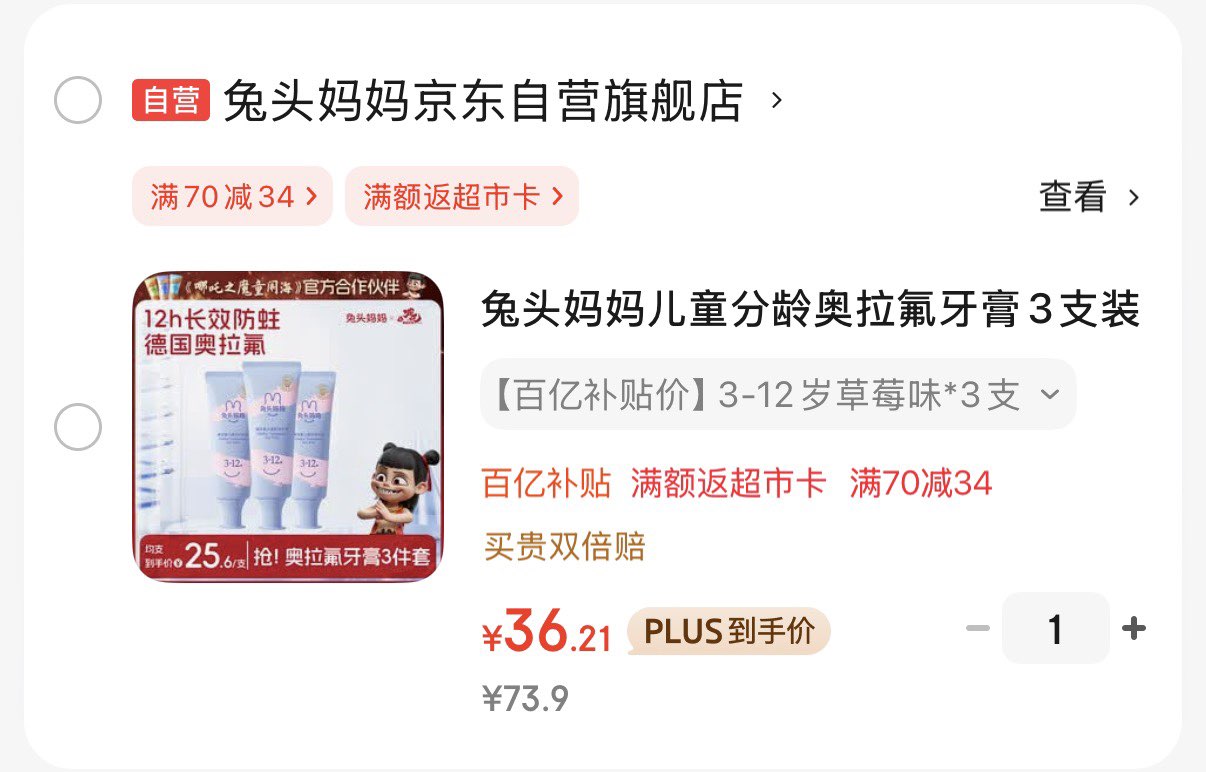This screenshot has width=1206, height=772.
Task: Open the 满额返超市卡 promotion chip
Action: 462,196
